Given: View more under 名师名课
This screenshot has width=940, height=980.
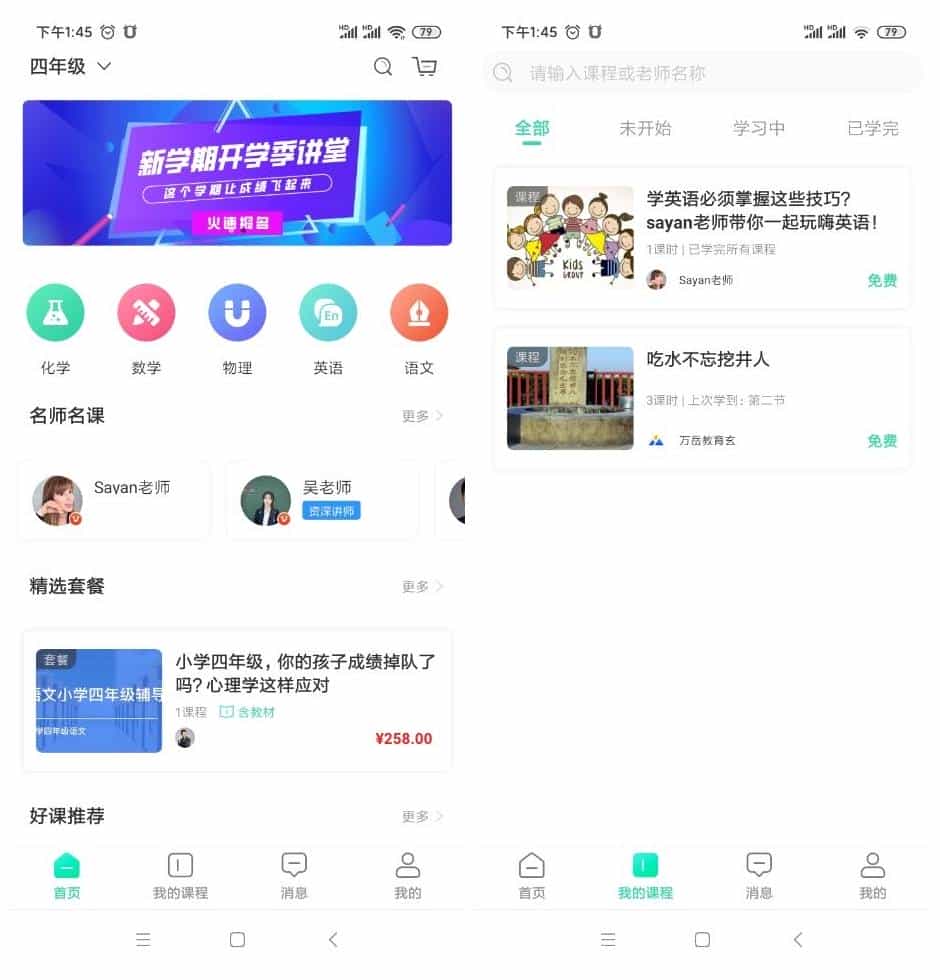Looking at the screenshot, I should 422,416.
